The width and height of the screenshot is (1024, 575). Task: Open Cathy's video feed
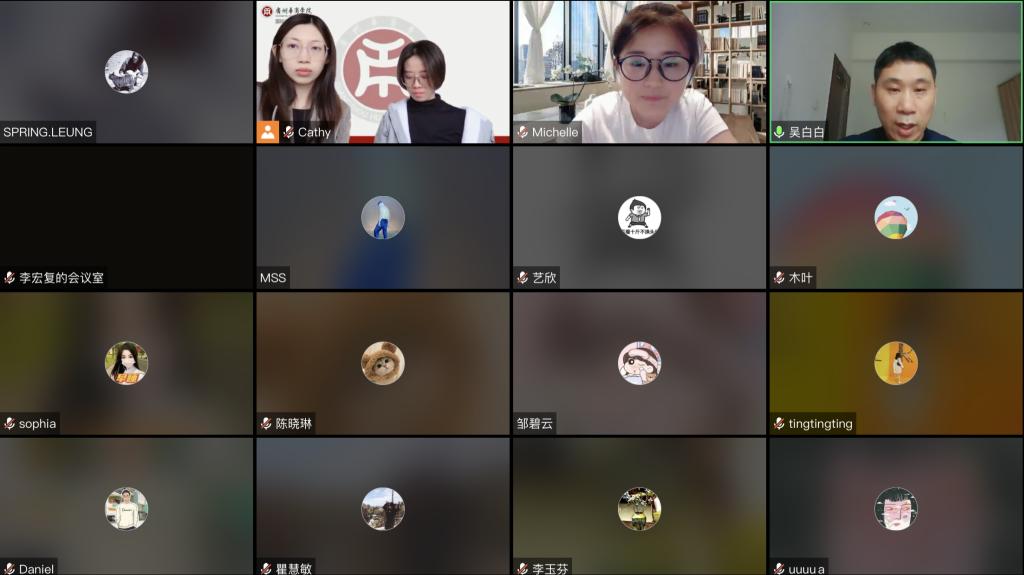383,72
